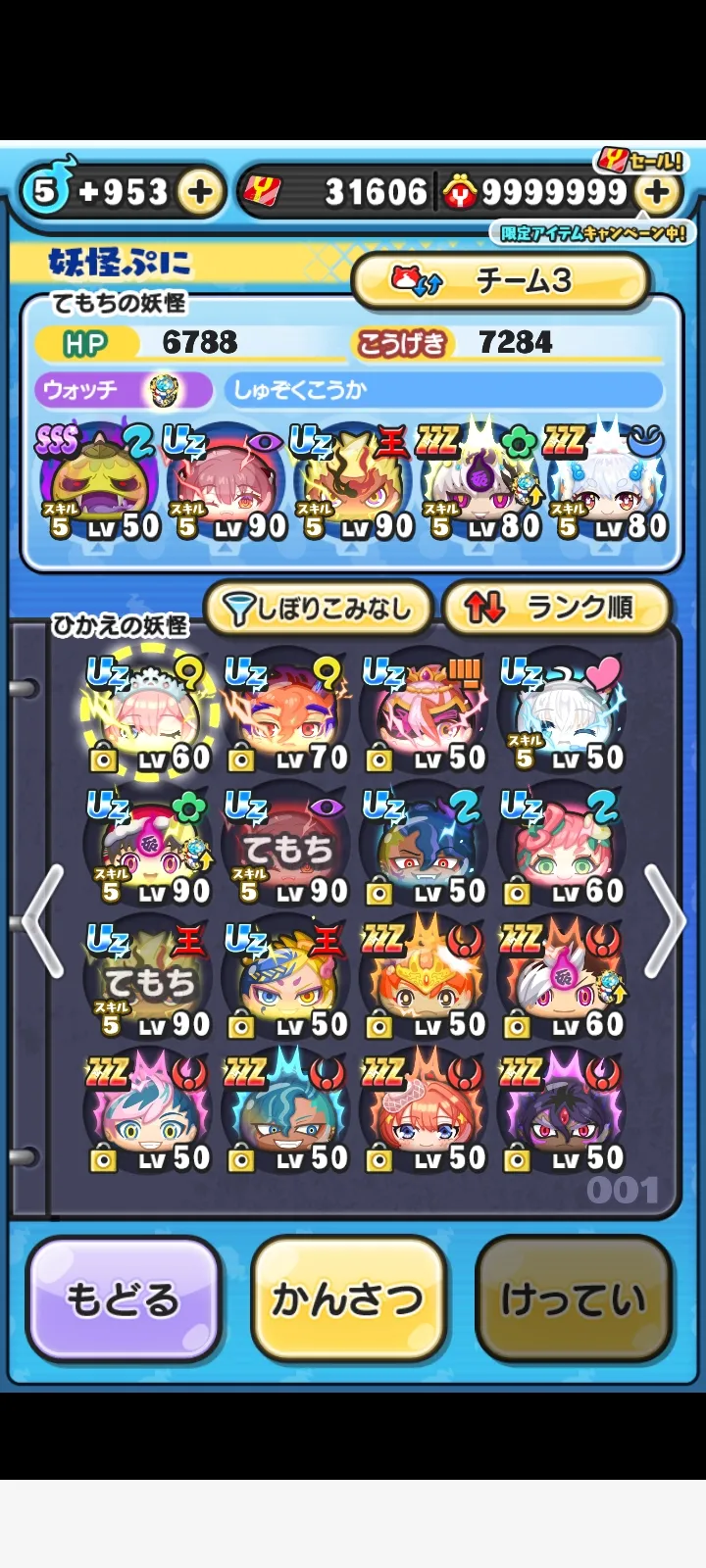Go to next reserve page arrow
Image resolution: width=706 pixels, height=1568 pixels.
click(x=665, y=921)
